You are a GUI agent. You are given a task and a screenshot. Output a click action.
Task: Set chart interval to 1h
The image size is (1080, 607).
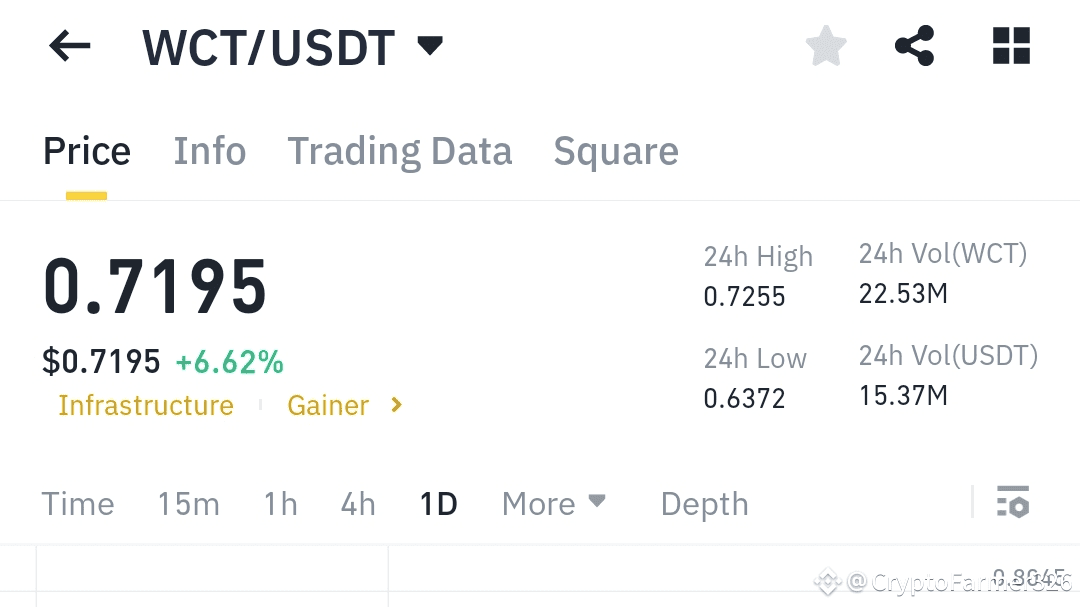tap(281, 504)
